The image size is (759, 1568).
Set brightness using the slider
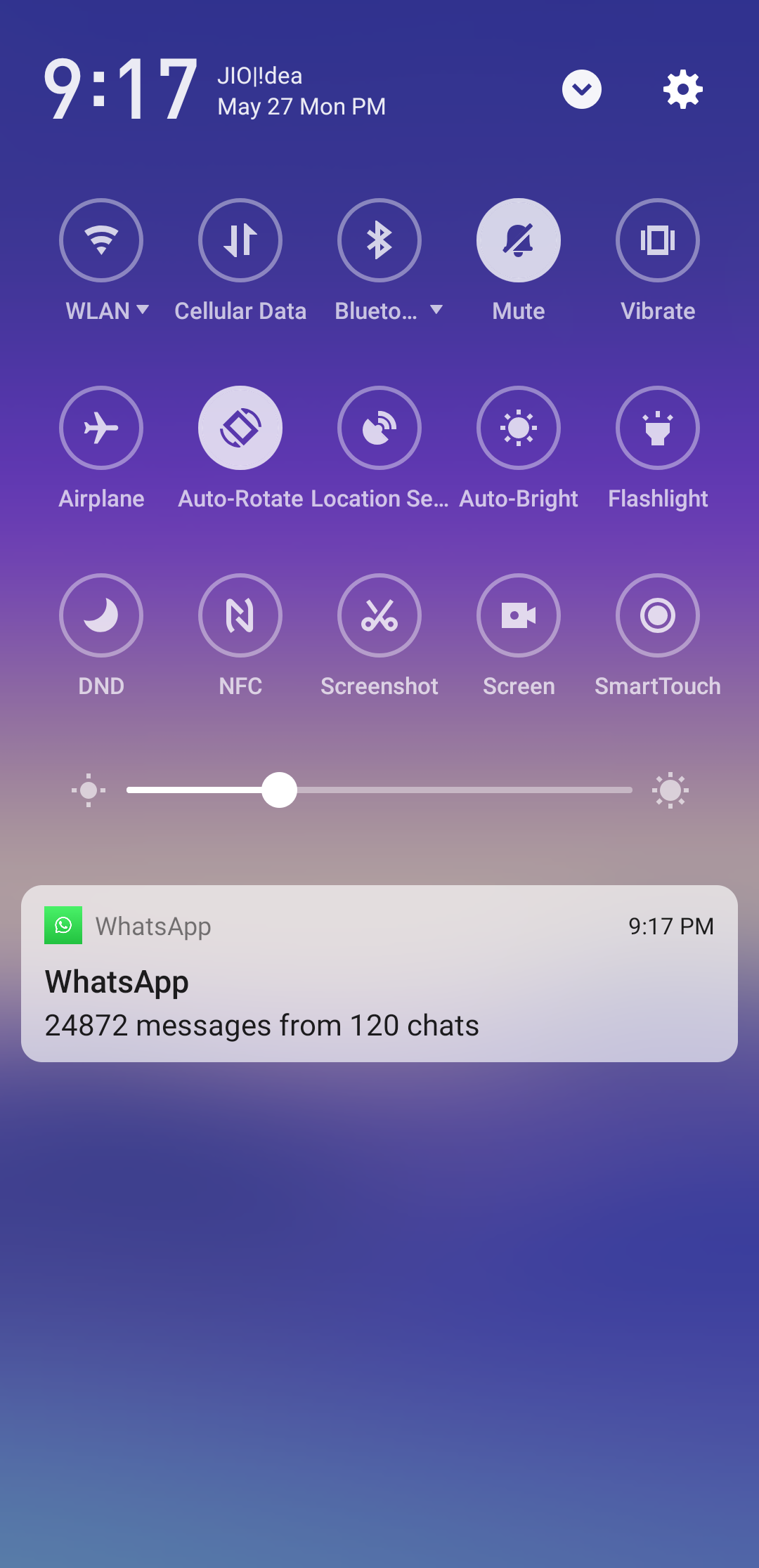(379, 790)
